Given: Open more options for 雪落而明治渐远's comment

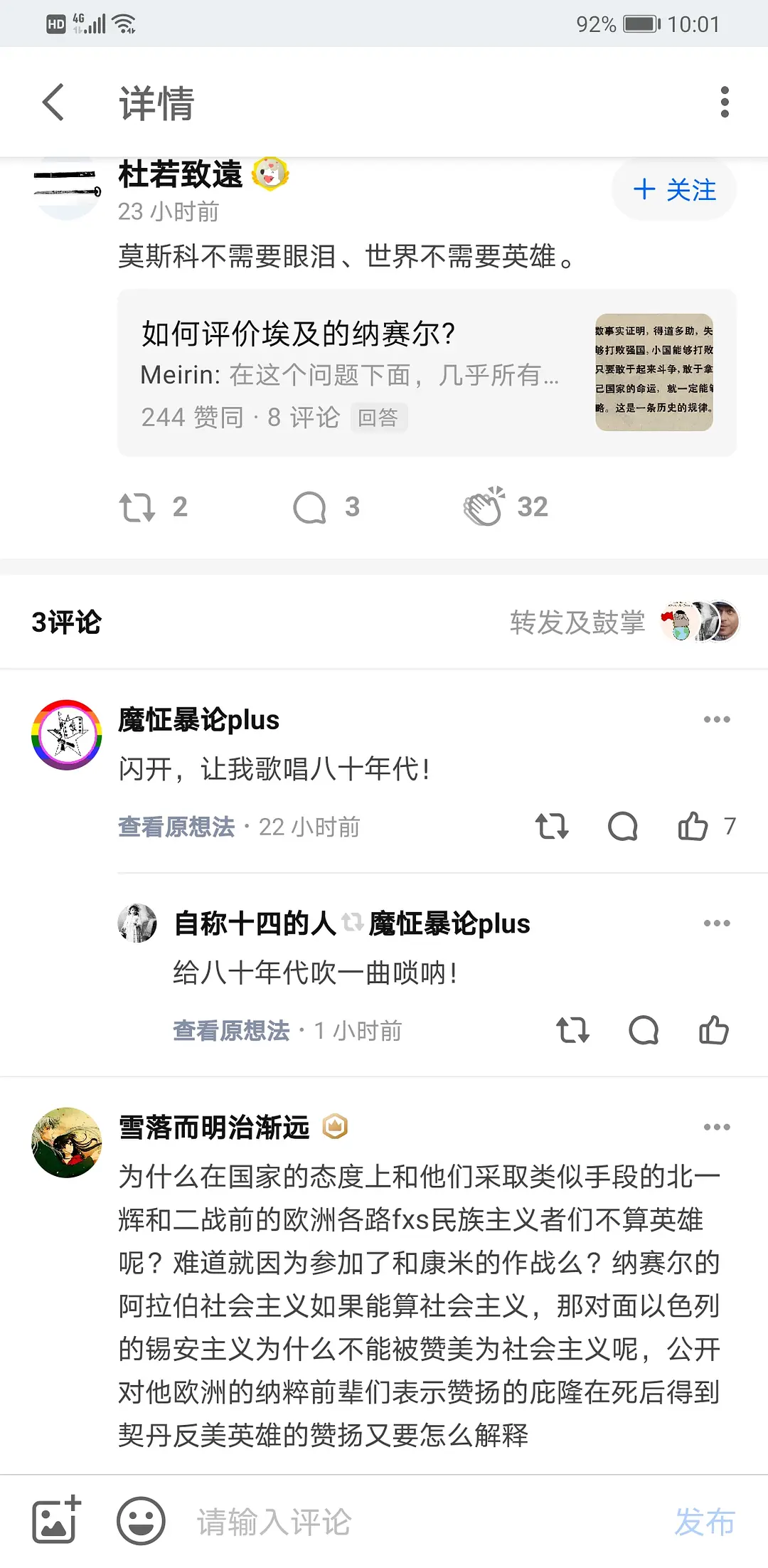Looking at the screenshot, I should click(x=716, y=1127).
